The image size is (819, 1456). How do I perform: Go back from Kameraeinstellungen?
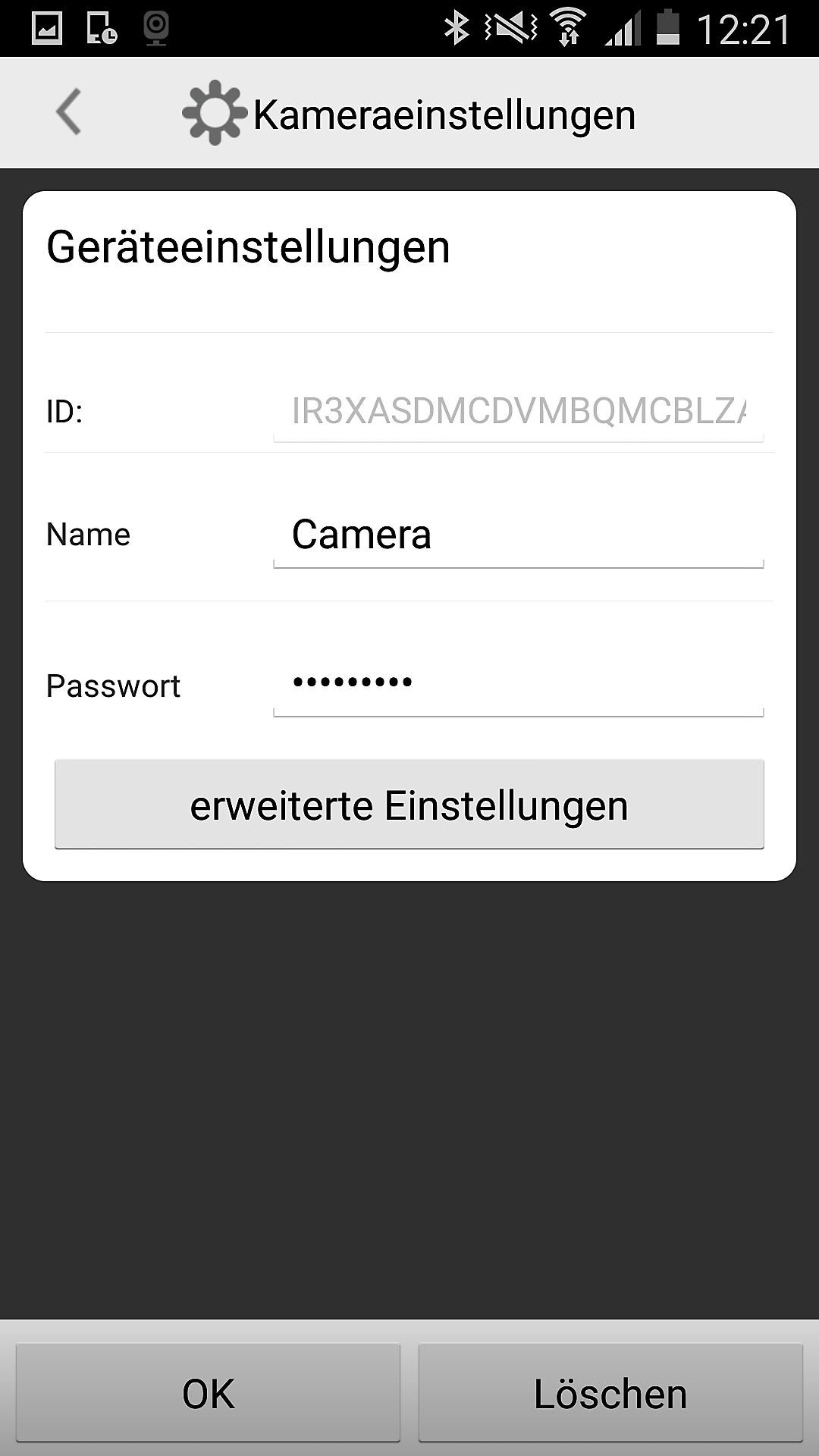(x=69, y=112)
